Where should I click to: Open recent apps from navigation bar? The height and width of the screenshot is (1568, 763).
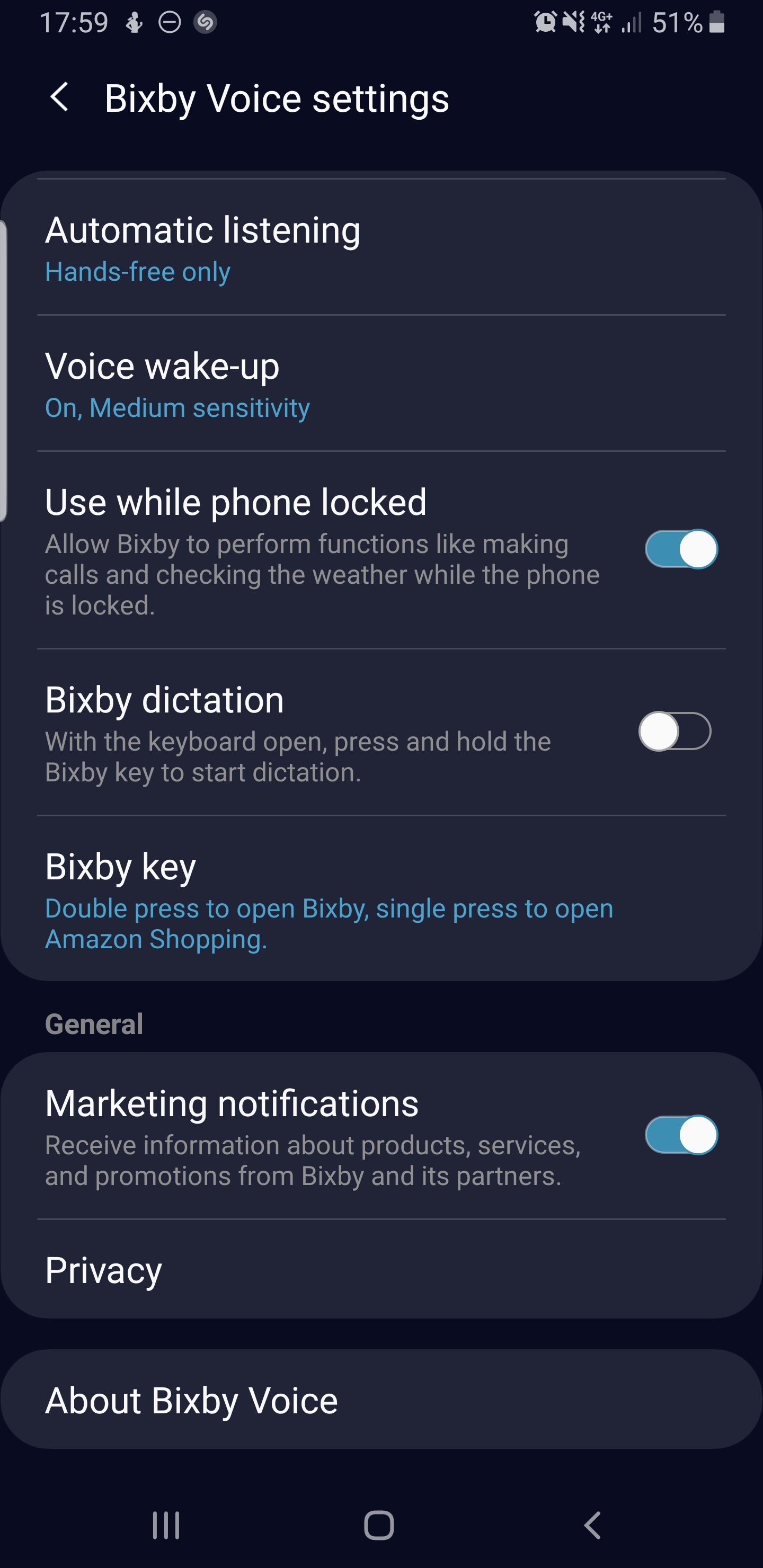(166, 1526)
